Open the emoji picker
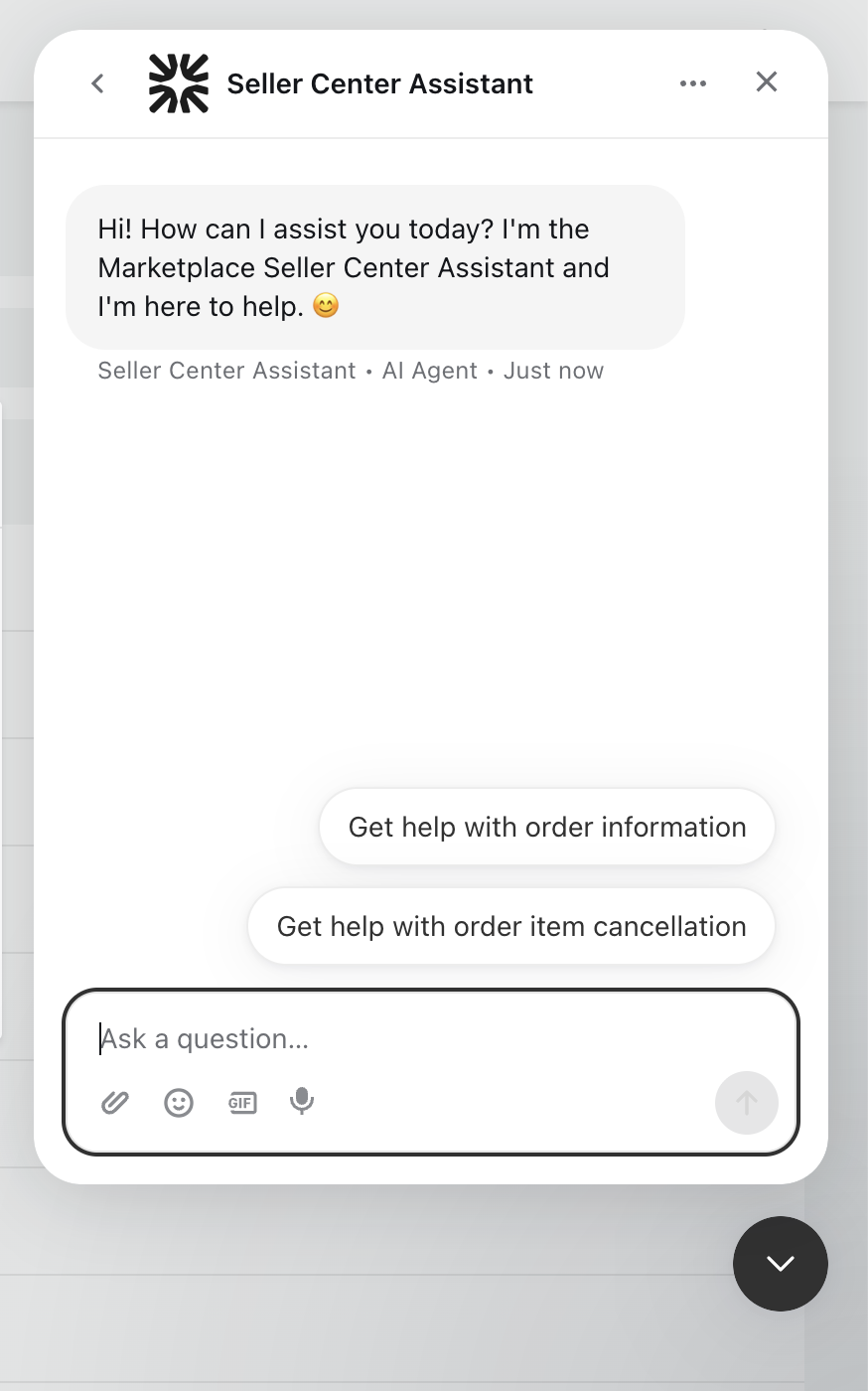This screenshot has height=1391, width=868. click(x=179, y=1102)
